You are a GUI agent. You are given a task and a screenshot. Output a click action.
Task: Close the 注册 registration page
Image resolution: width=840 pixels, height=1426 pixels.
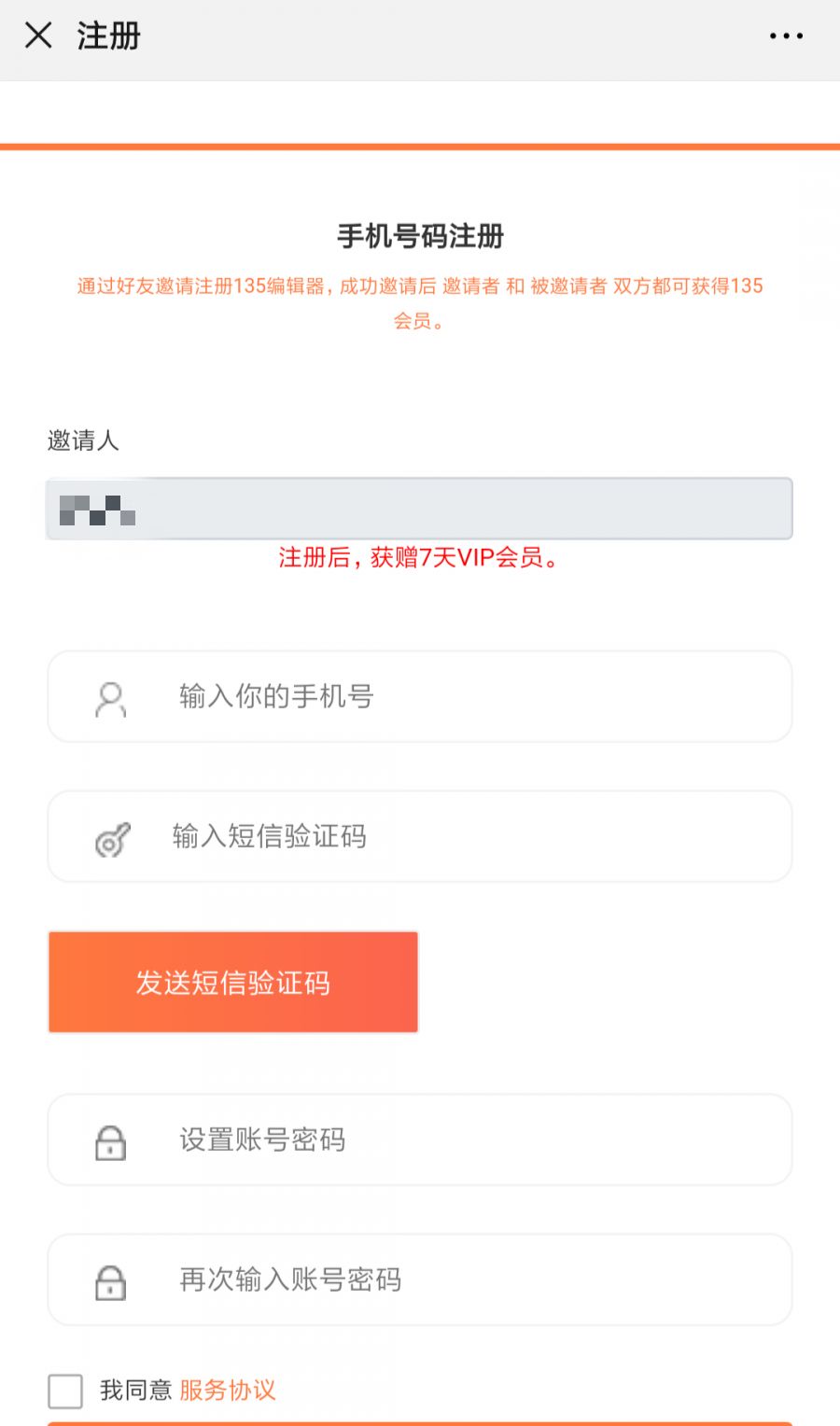pos(38,36)
